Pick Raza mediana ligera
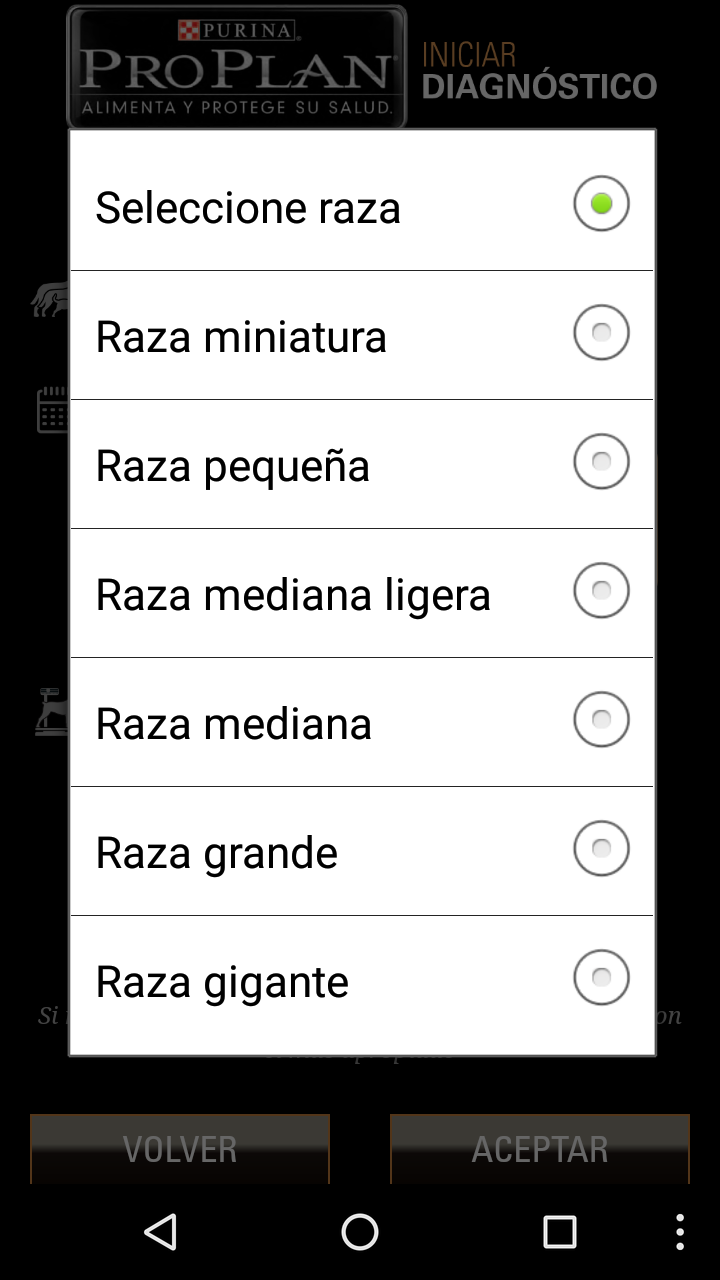 coord(361,593)
